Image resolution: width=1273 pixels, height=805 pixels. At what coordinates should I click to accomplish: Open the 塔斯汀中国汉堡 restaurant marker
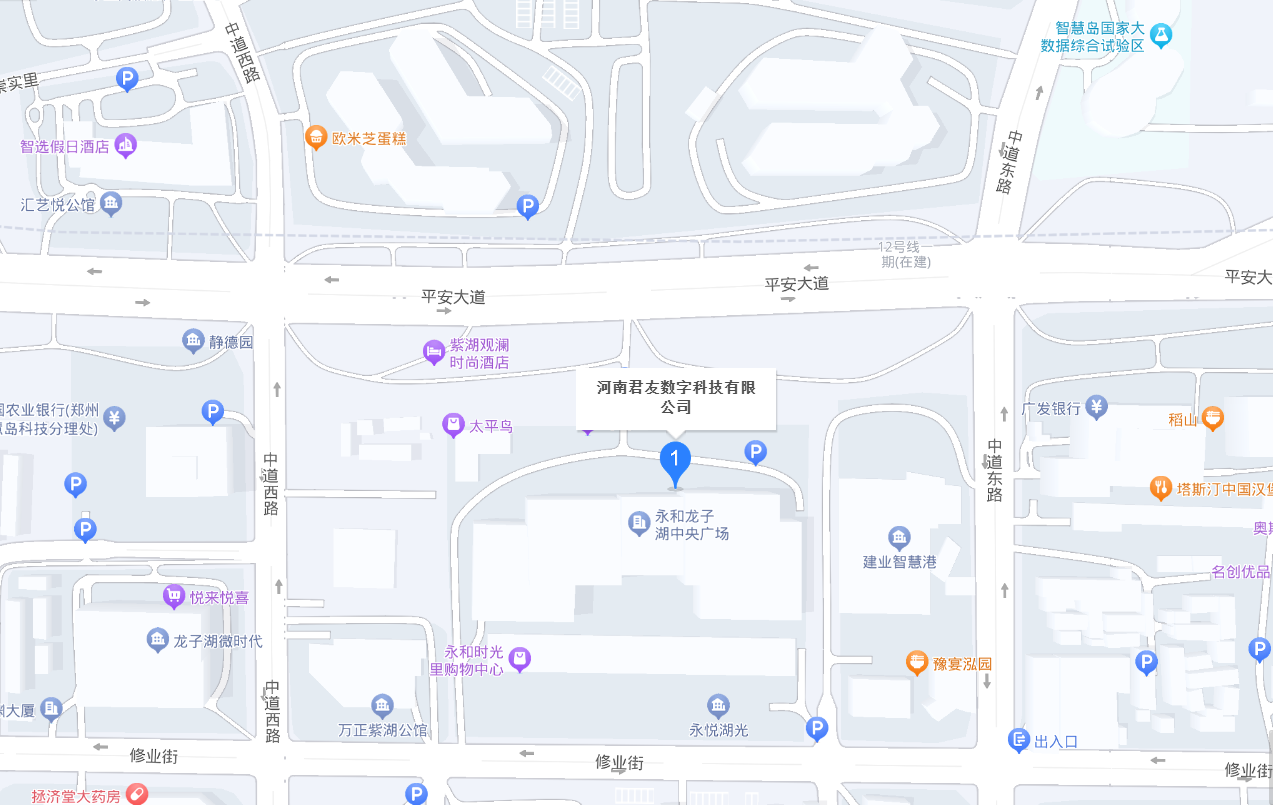coord(1160,488)
